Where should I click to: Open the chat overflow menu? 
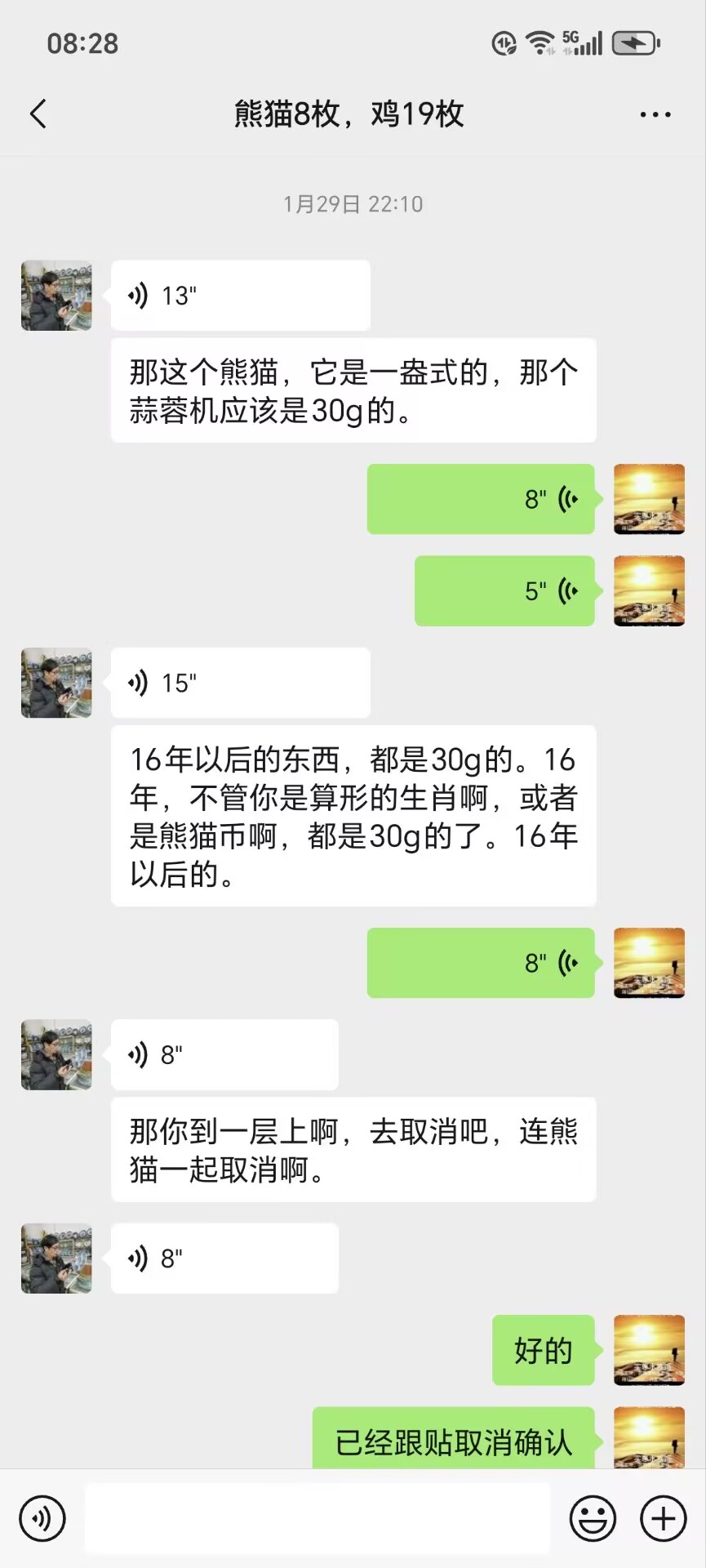coord(655,115)
